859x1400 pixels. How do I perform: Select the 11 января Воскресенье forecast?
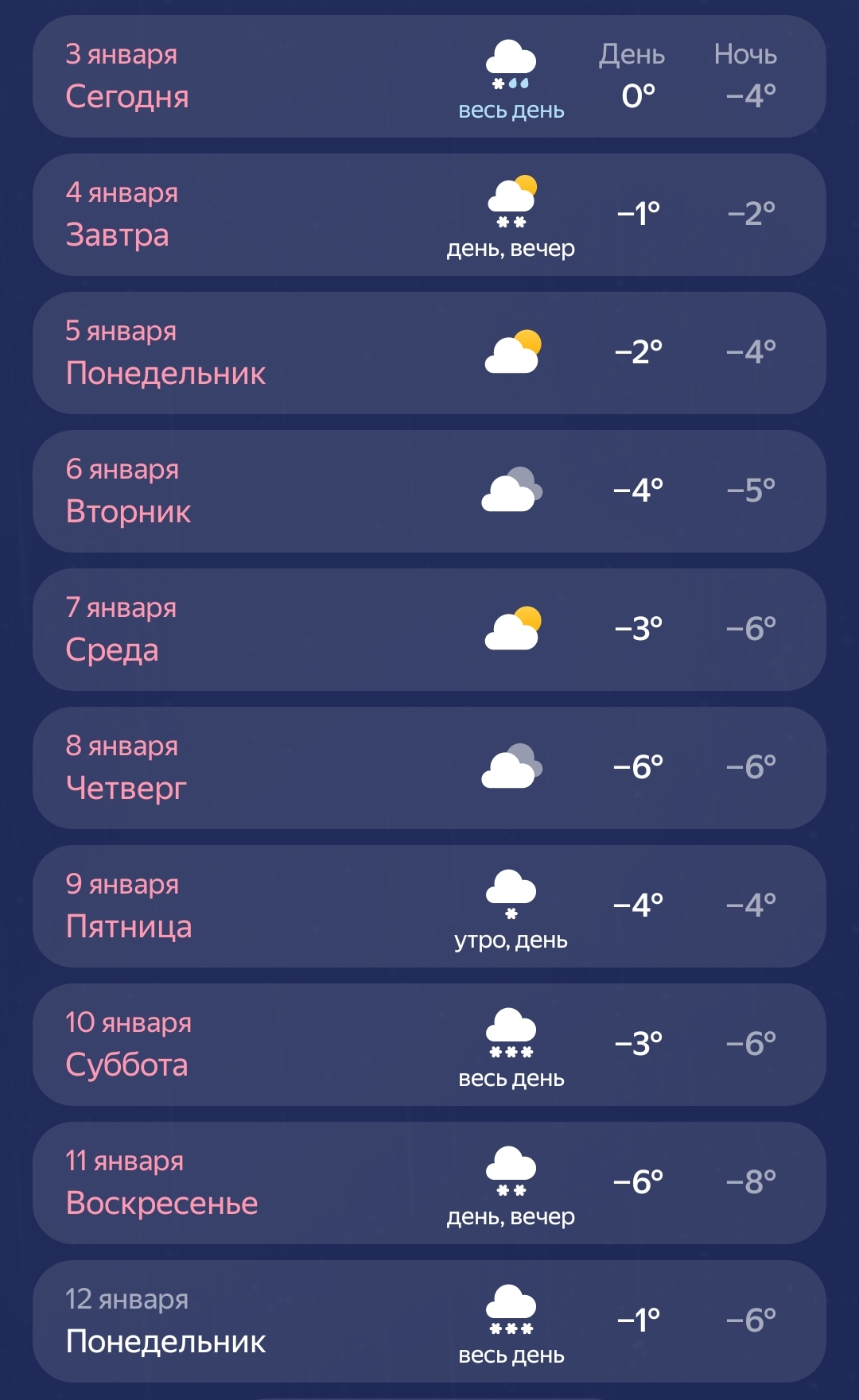pyautogui.click(x=429, y=1183)
